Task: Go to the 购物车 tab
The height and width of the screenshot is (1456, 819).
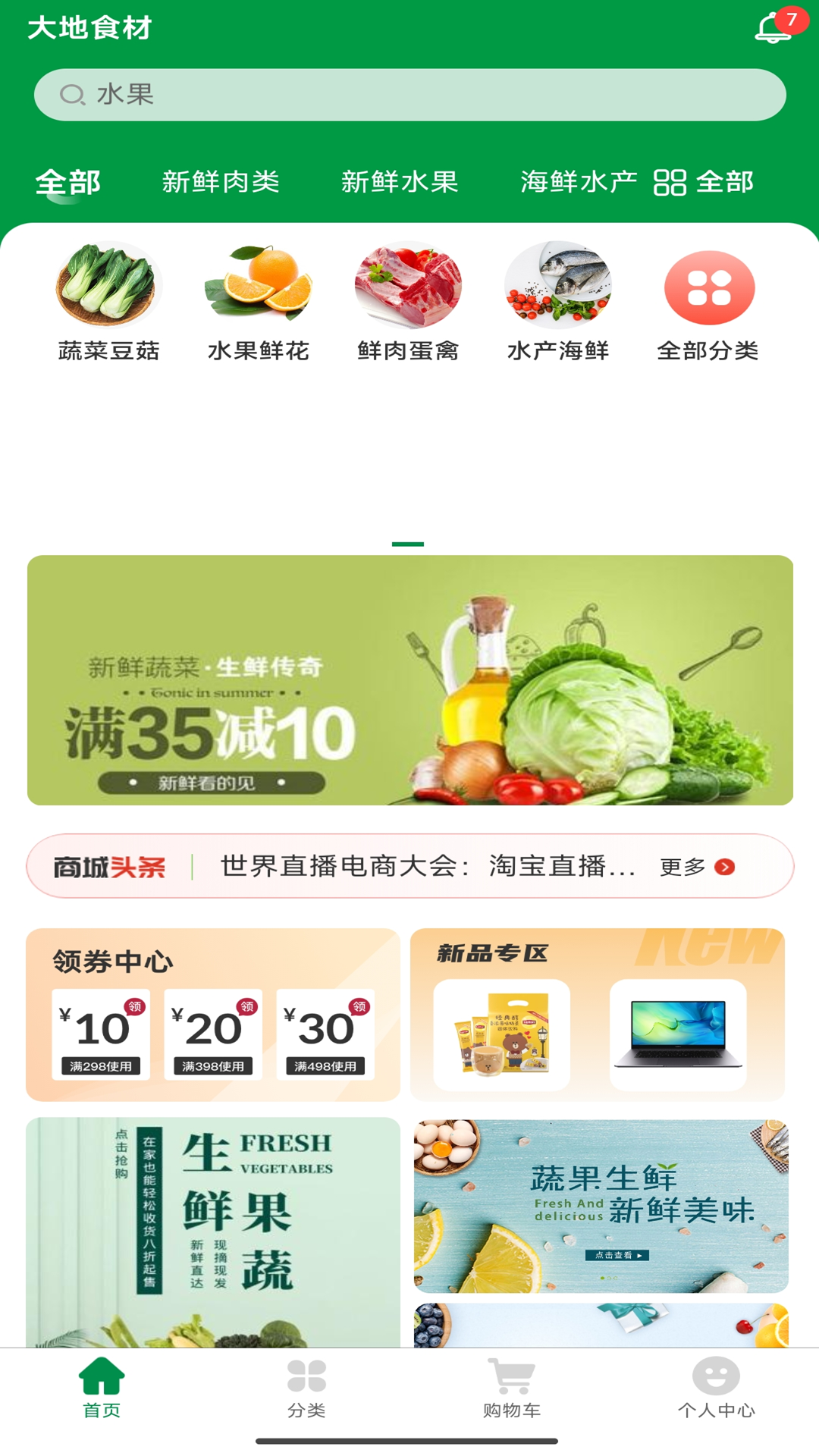Action: tap(512, 1388)
